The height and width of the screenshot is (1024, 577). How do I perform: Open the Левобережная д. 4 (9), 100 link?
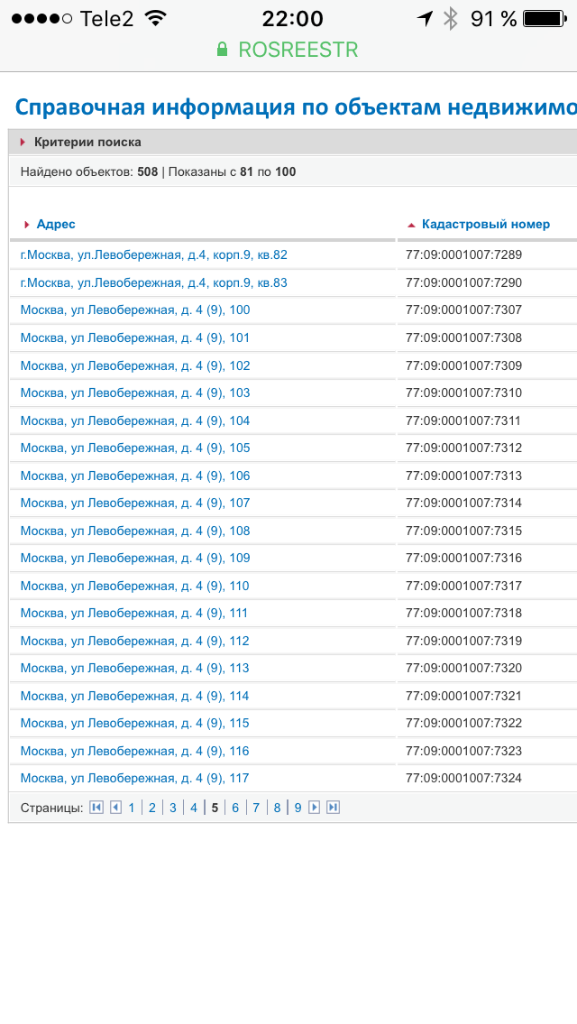(135, 310)
